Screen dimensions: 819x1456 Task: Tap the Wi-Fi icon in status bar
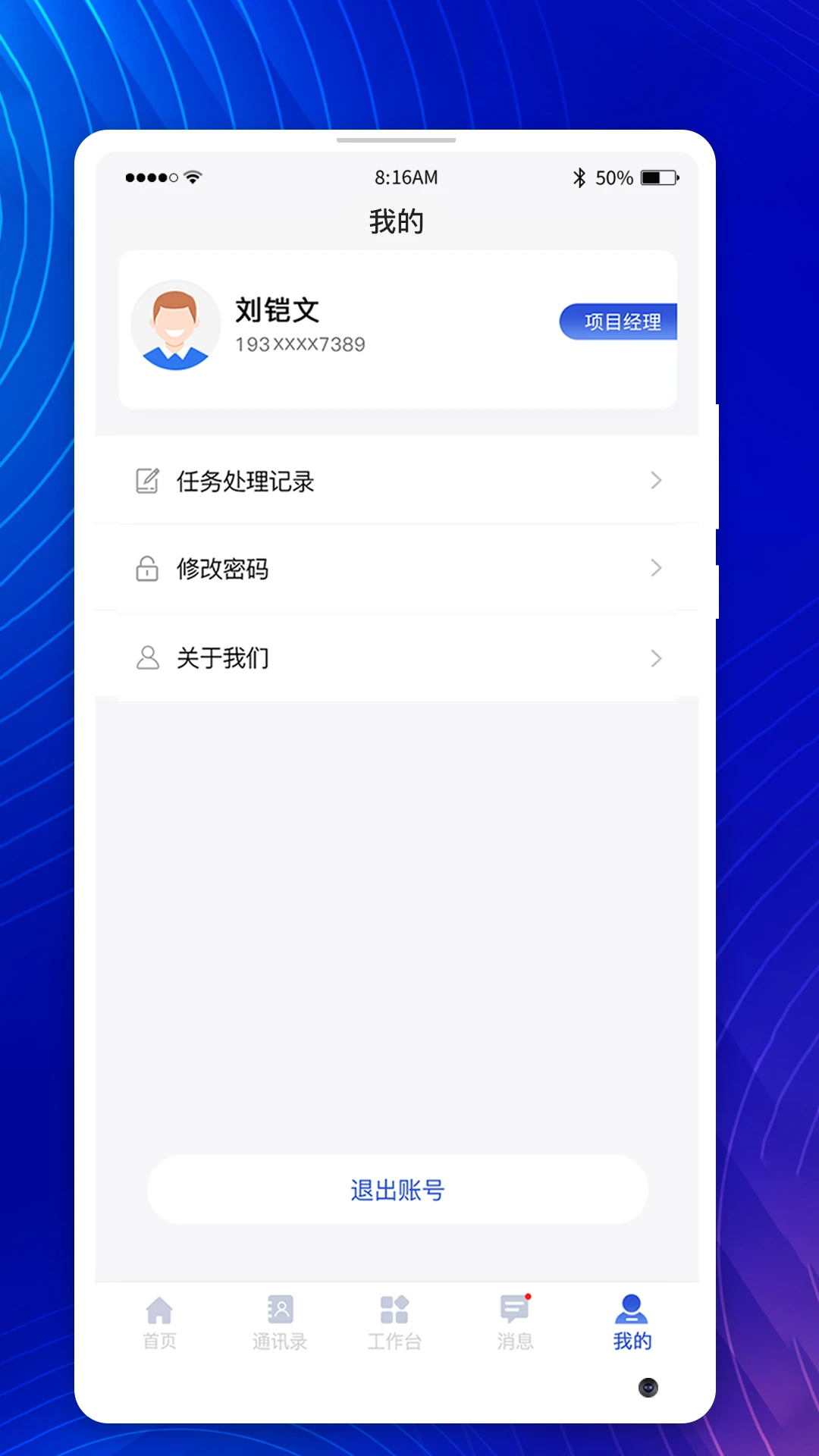pyautogui.click(x=192, y=177)
